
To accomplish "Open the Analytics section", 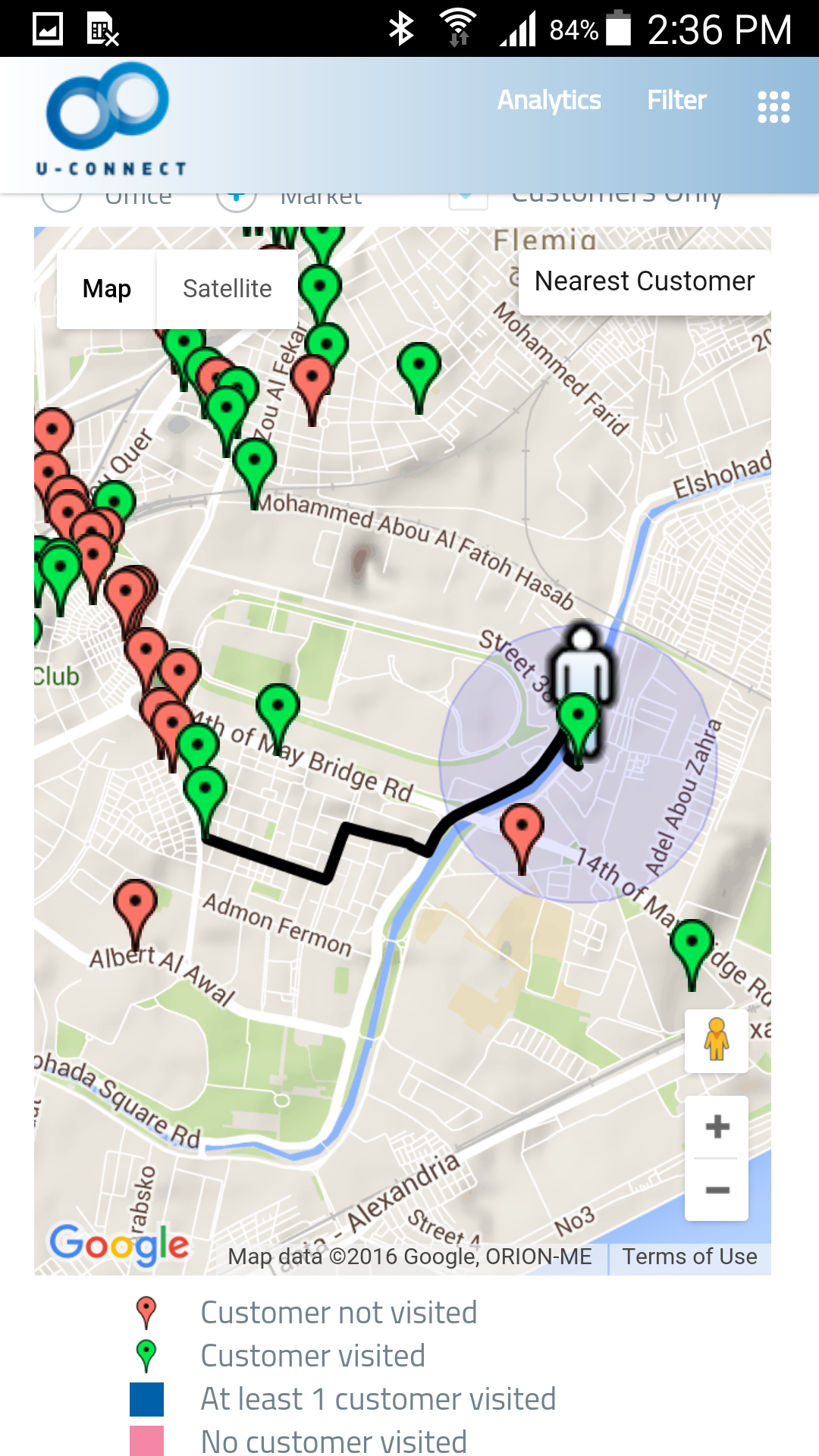I will pos(549,100).
